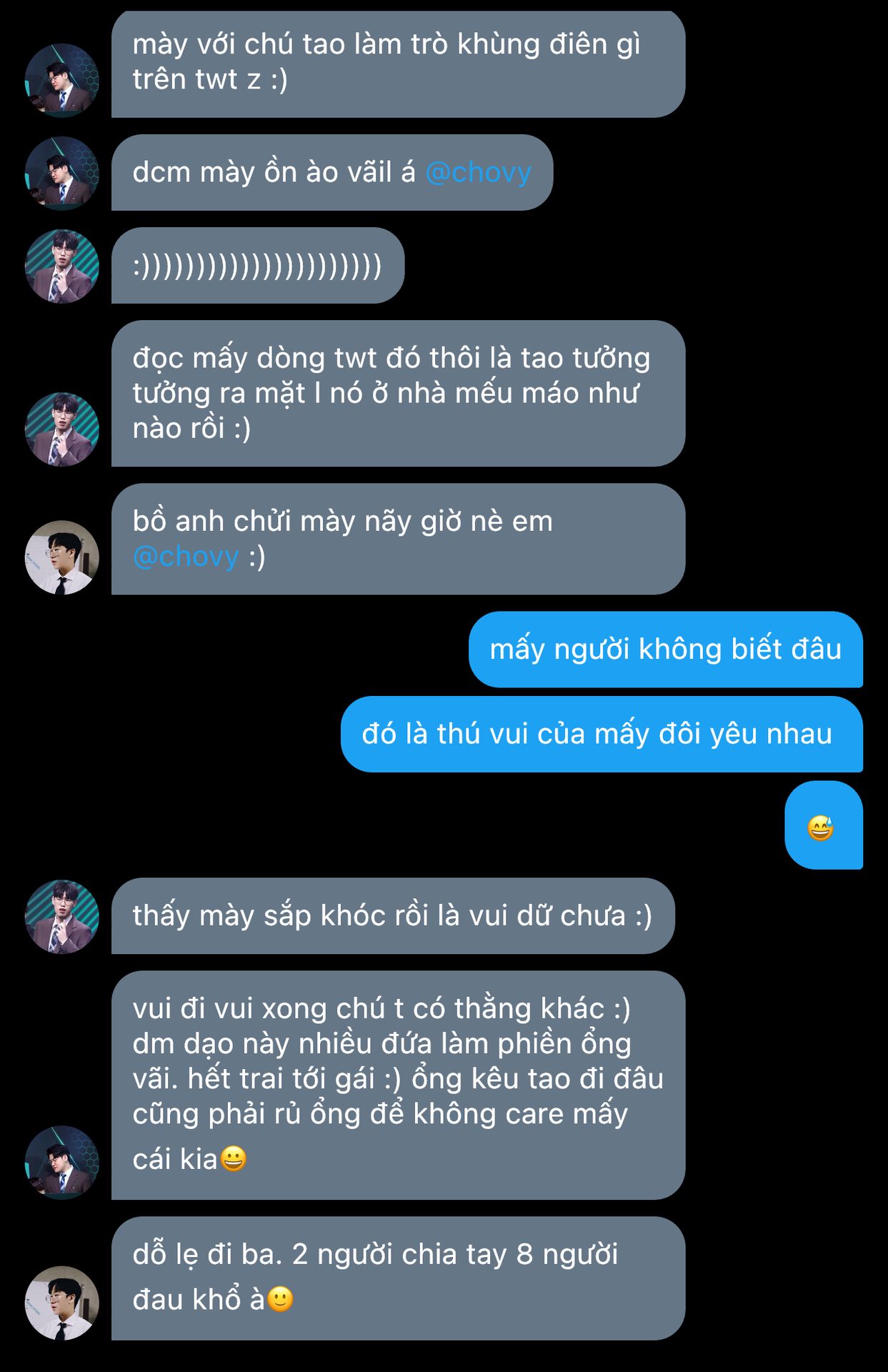Viewport: 888px width, 1372px height.
Task: Open sender avatar beside ':))))))' message
Action: (x=62, y=266)
